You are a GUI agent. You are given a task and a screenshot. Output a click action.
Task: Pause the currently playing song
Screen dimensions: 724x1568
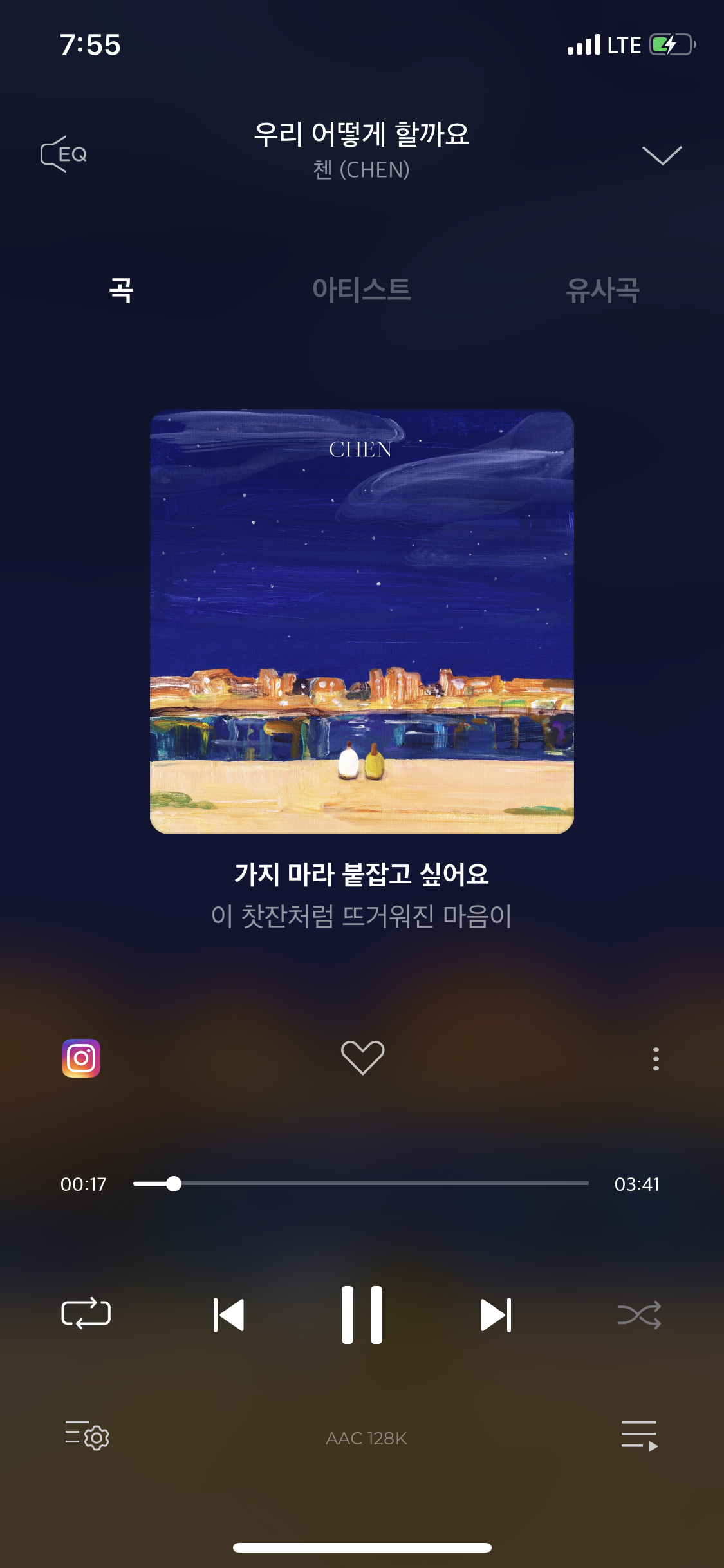click(x=362, y=1315)
